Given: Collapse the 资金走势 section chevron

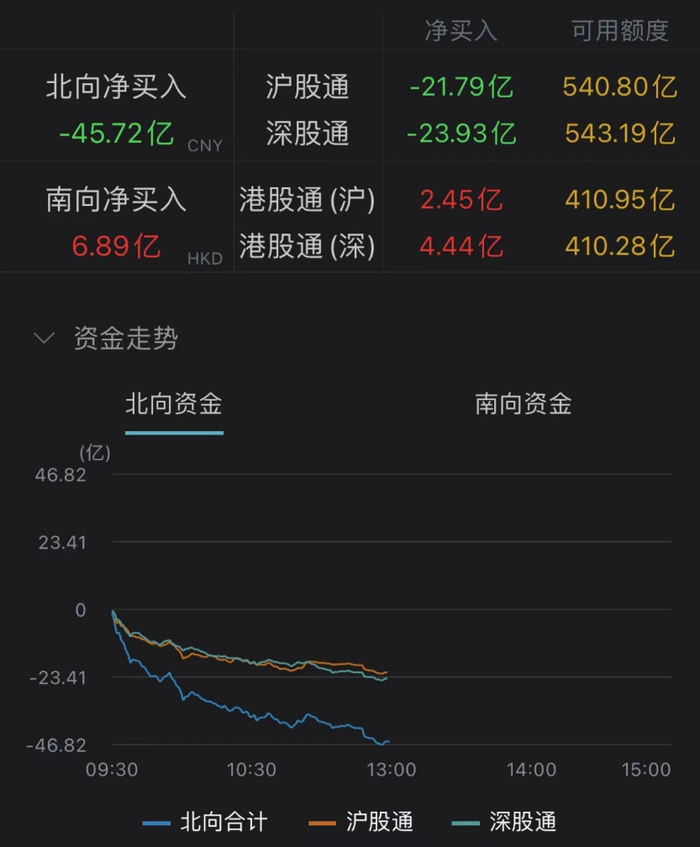Looking at the screenshot, I should tap(44, 339).
